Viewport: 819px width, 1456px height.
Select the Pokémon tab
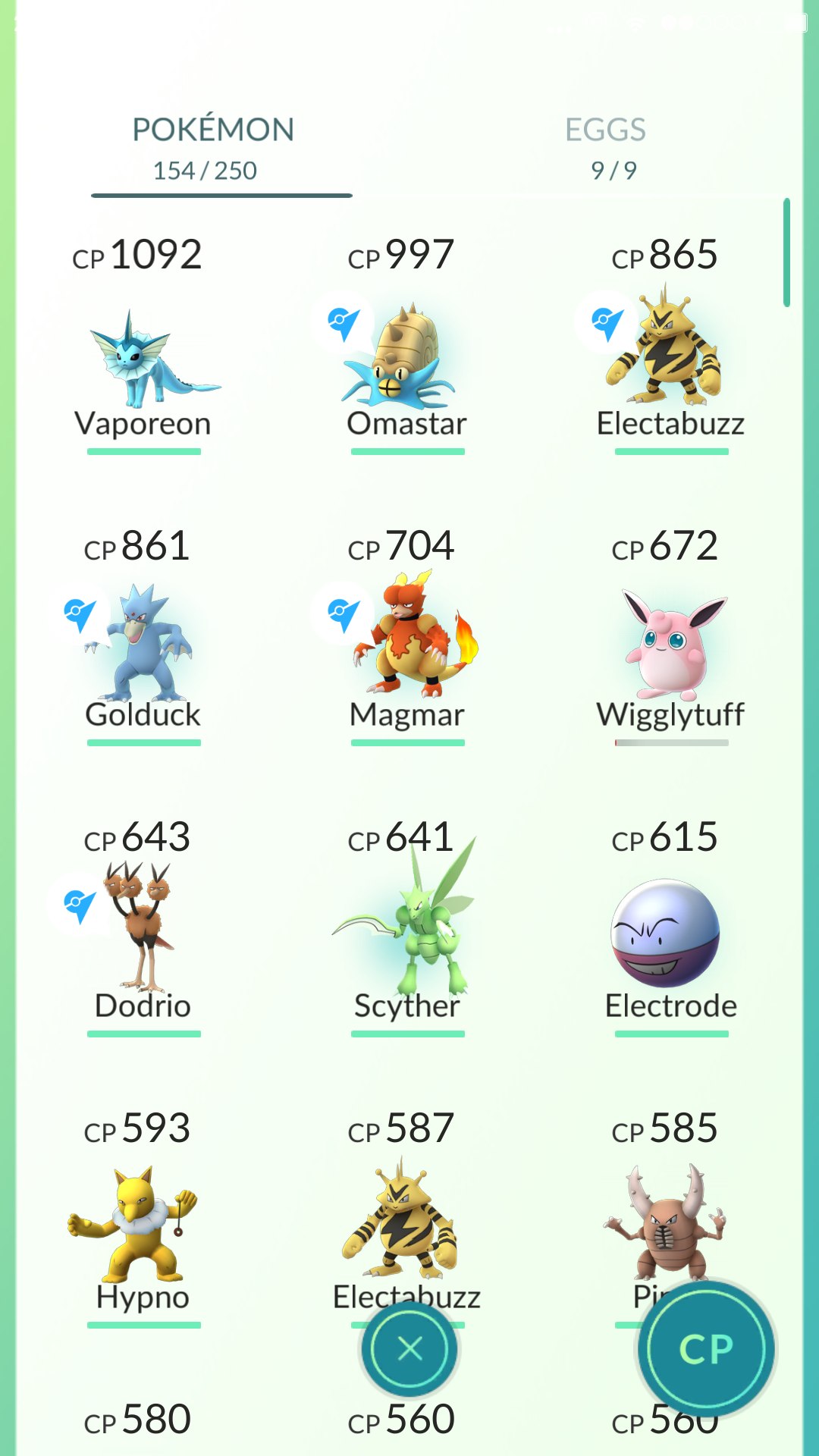pos(213,148)
